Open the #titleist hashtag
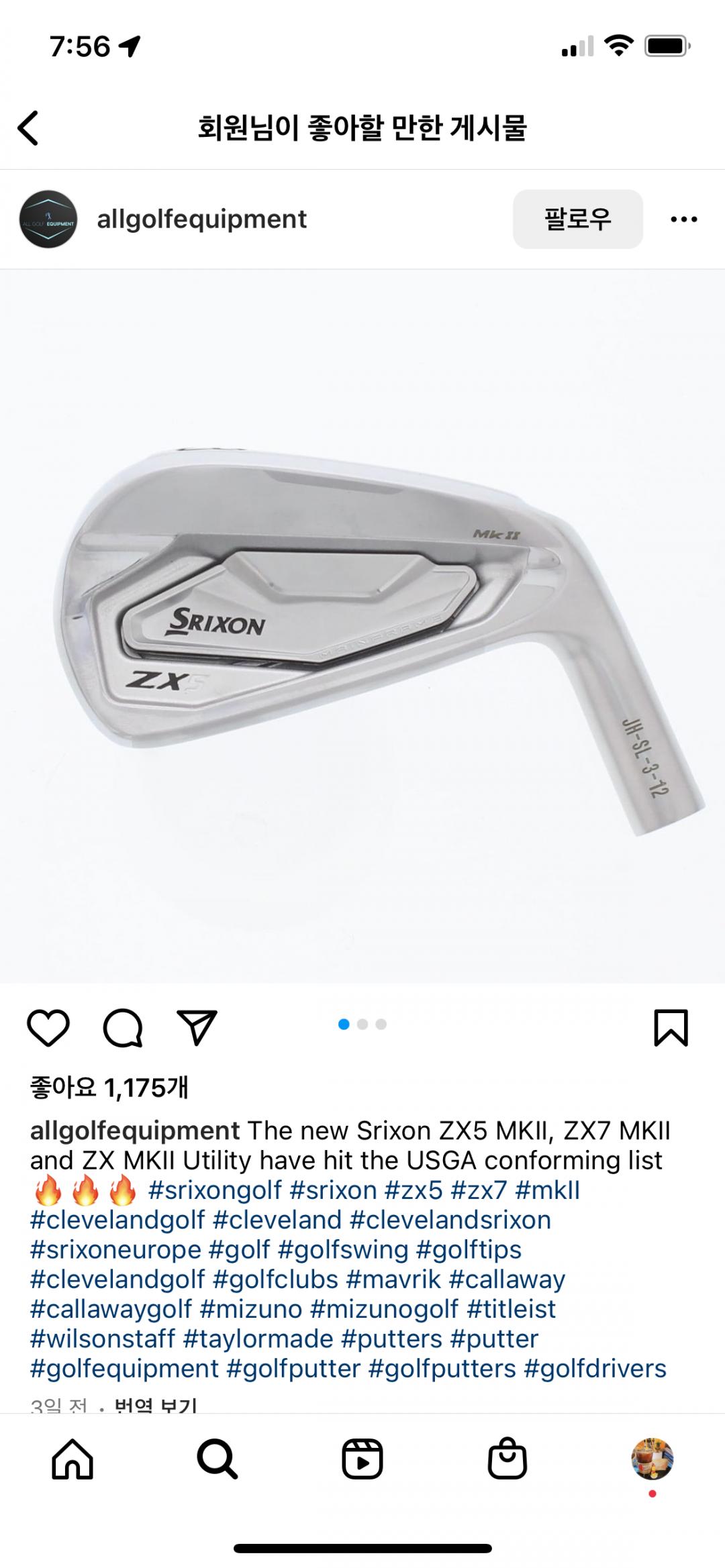725x1568 pixels. click(512, 1309)
